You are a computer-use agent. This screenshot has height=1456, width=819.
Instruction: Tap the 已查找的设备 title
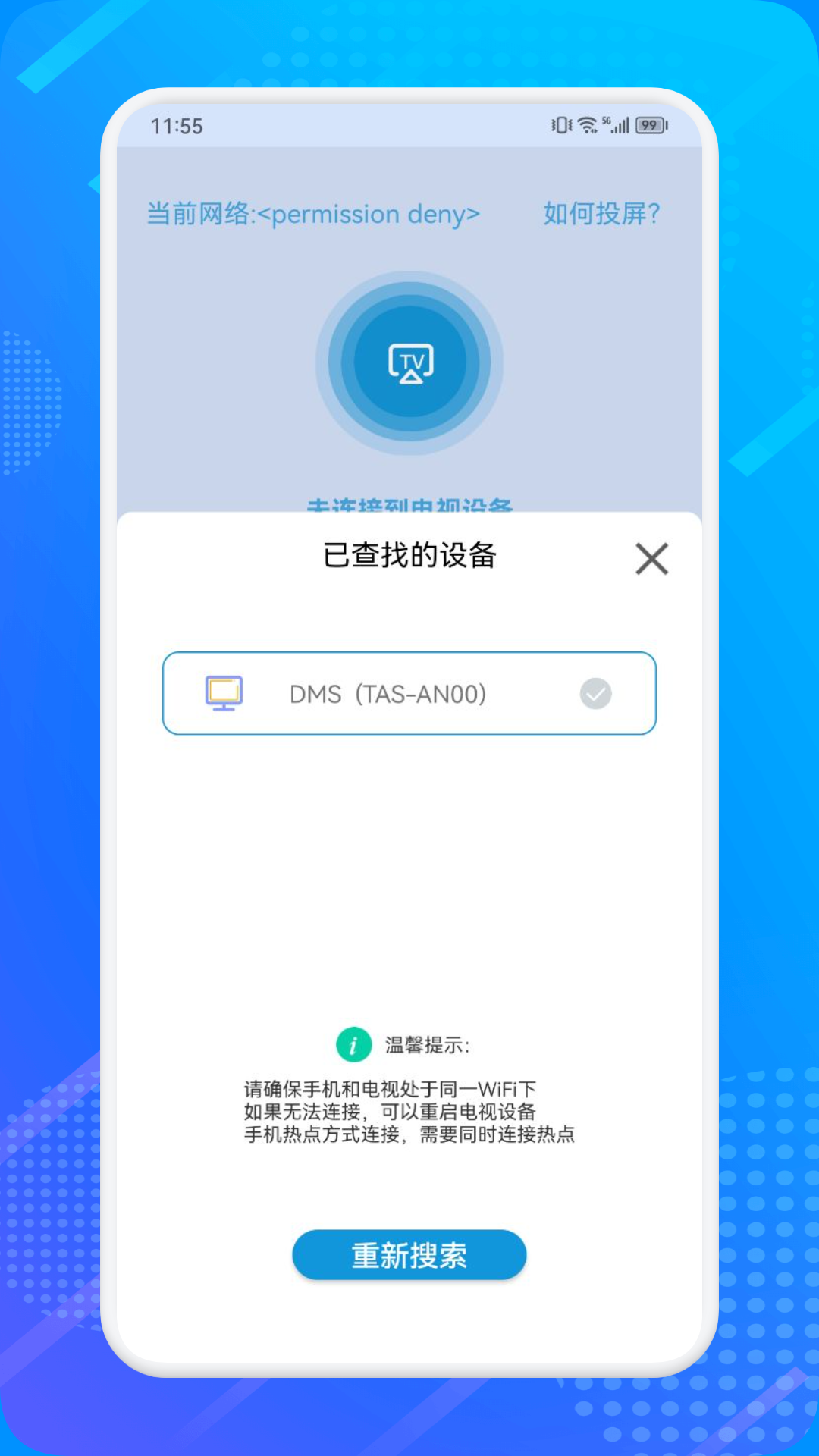[x=409, y=555]
